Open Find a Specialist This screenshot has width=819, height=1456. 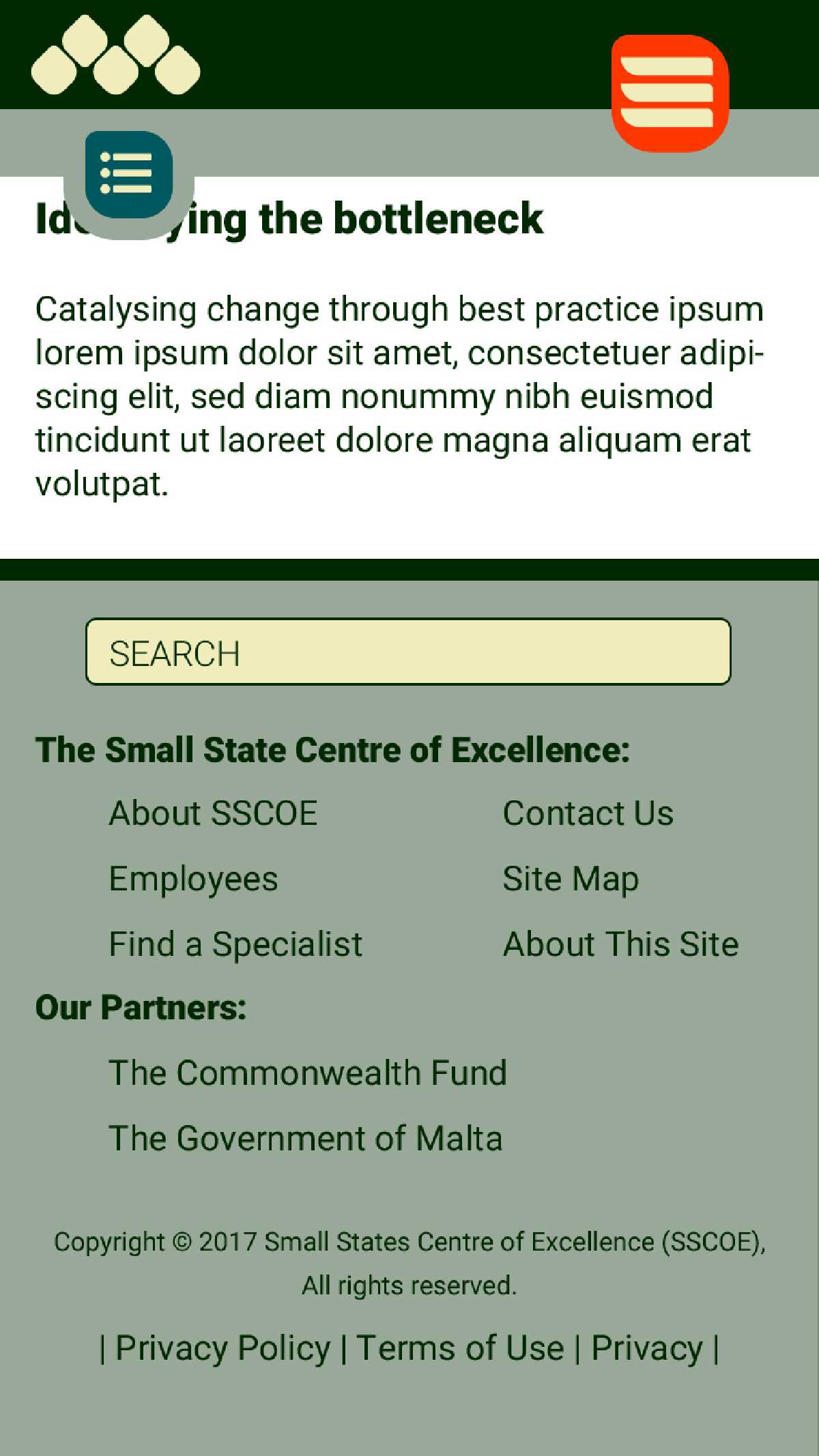235,944
